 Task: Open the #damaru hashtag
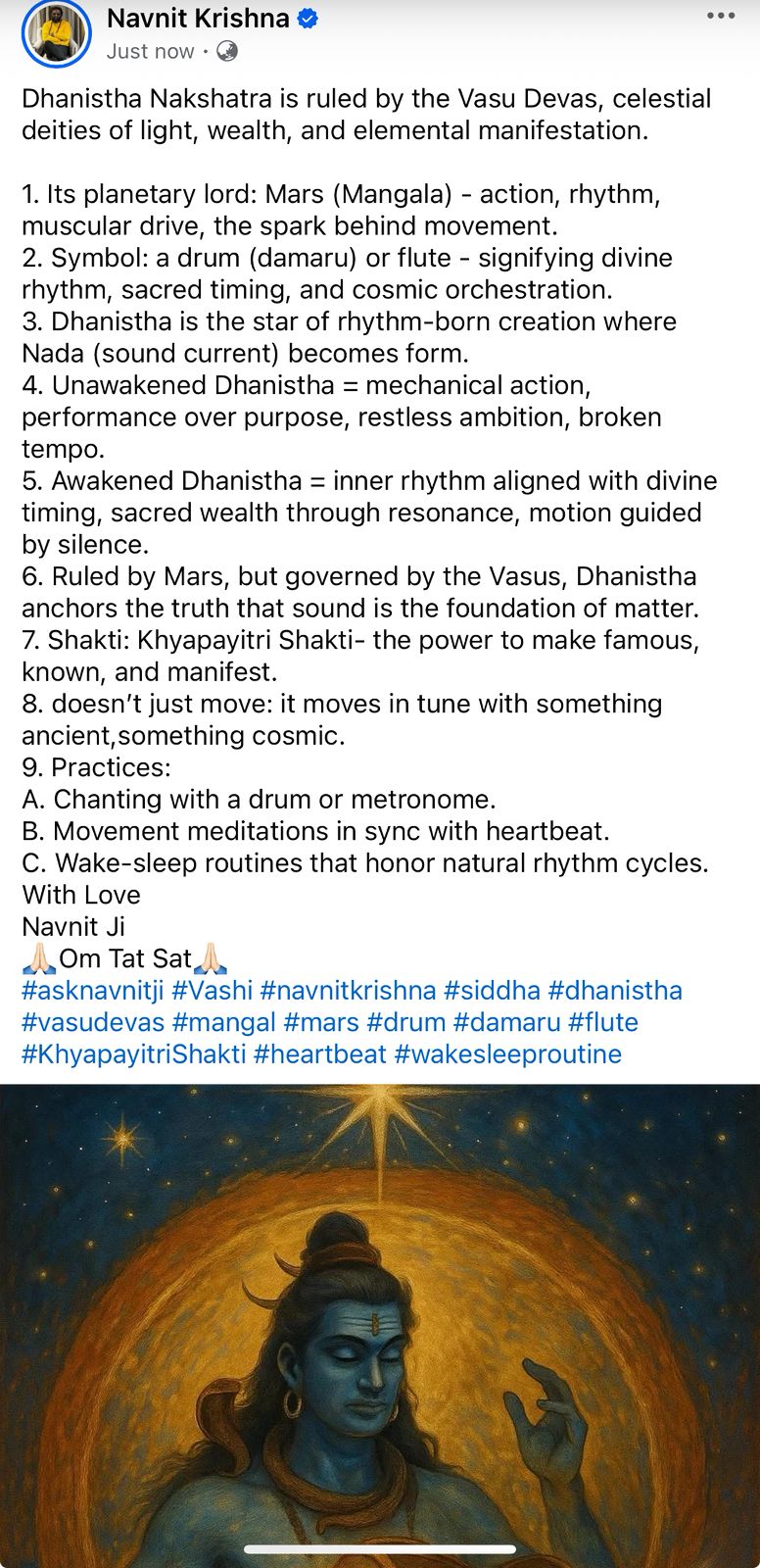click(506, 1022)
